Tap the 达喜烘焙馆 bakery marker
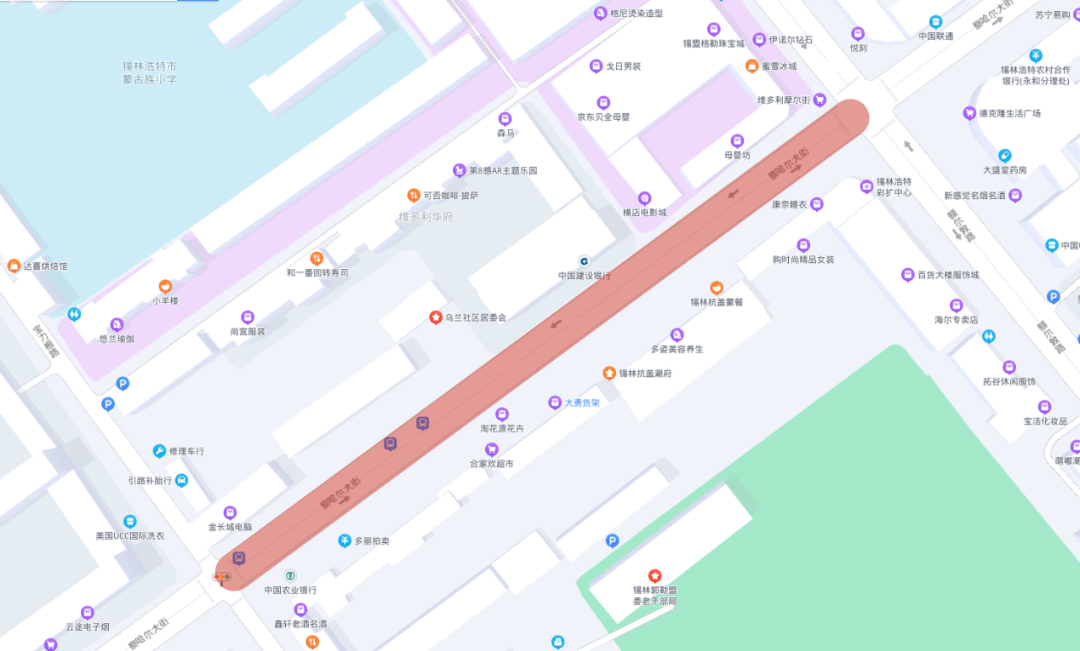 click(x=14, y=266)
